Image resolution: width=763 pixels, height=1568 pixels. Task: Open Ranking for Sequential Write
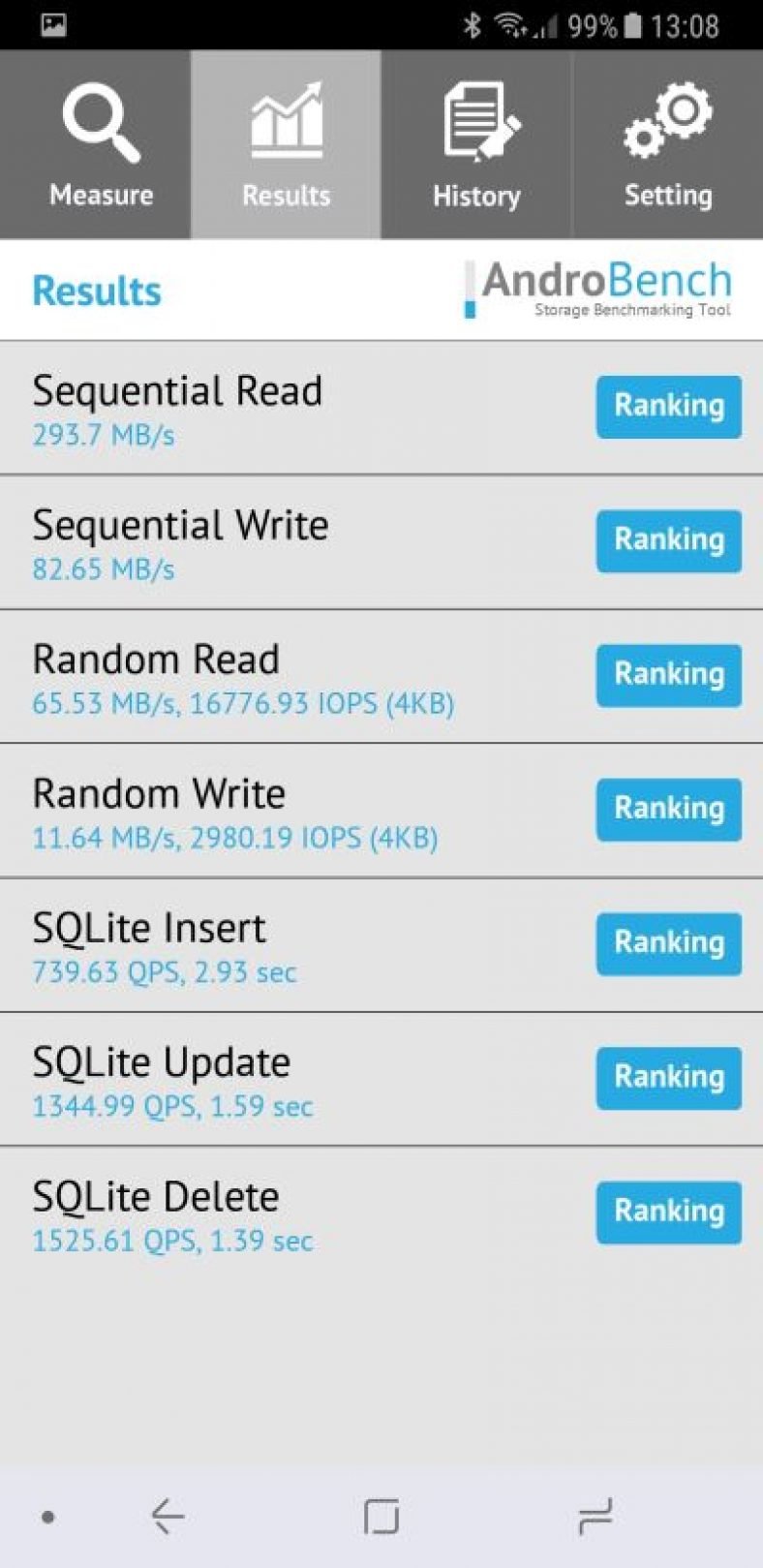[668, 541]
